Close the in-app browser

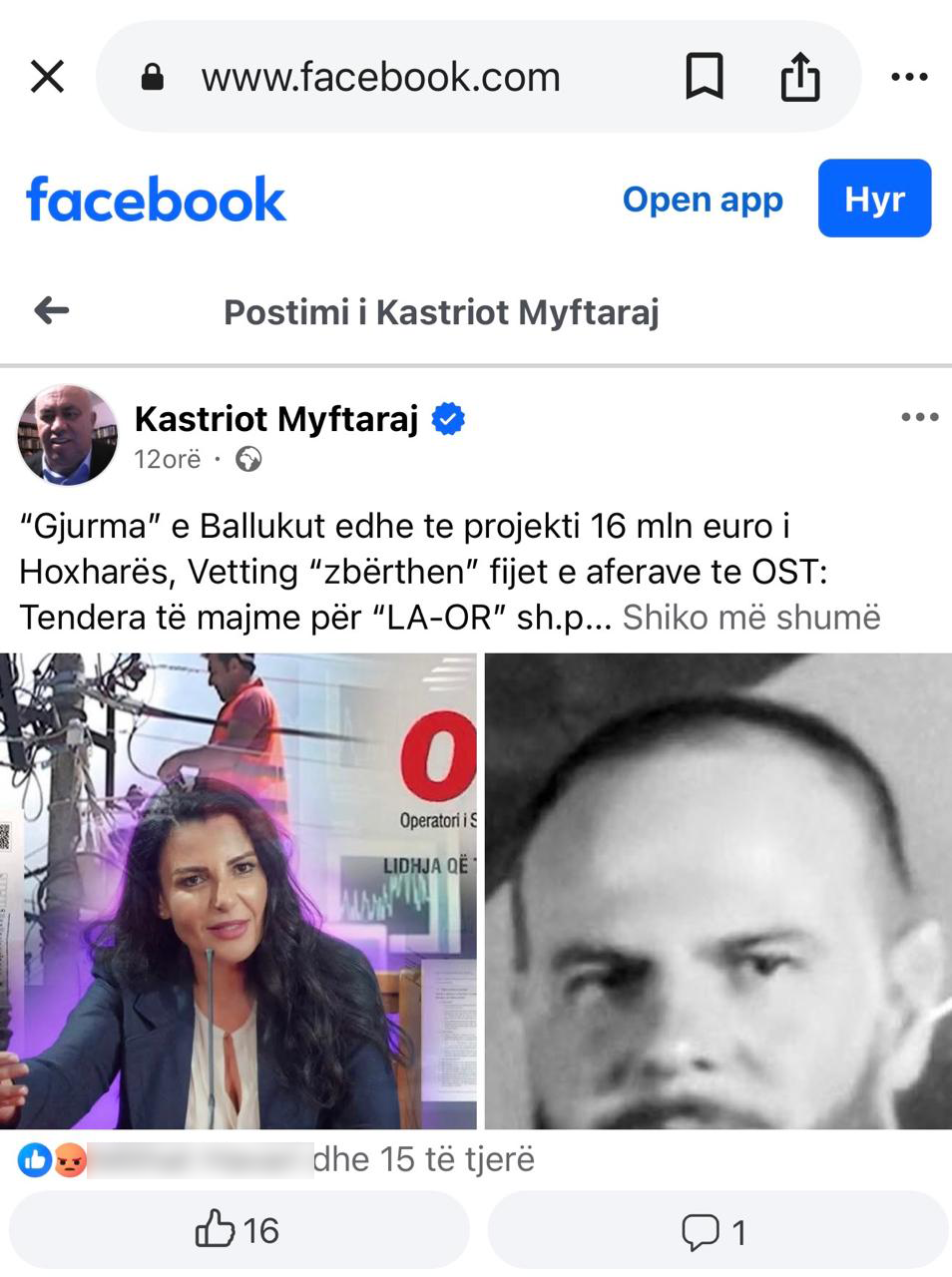[x=47, y=77]
